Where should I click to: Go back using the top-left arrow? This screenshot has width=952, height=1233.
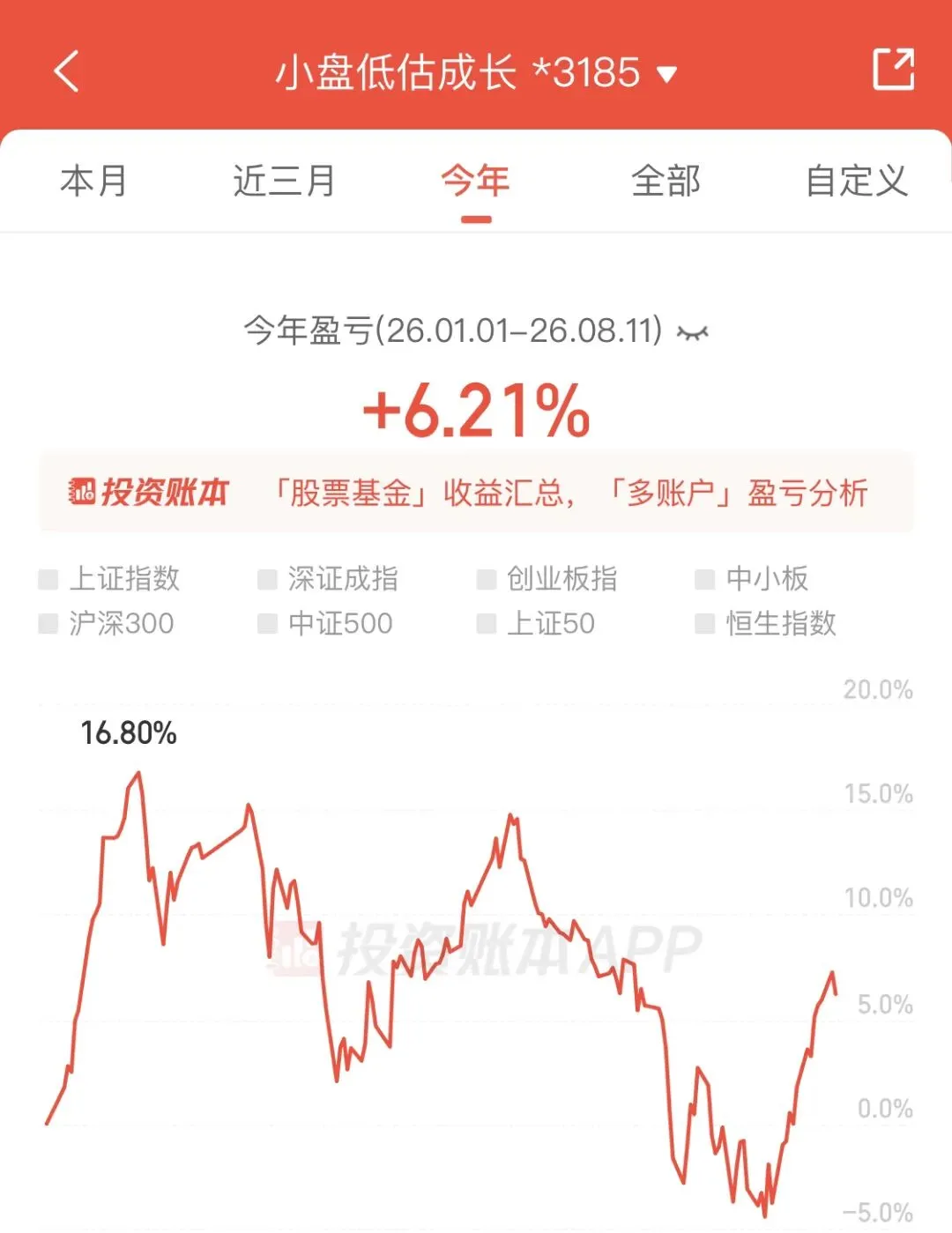tap(67, 71)
